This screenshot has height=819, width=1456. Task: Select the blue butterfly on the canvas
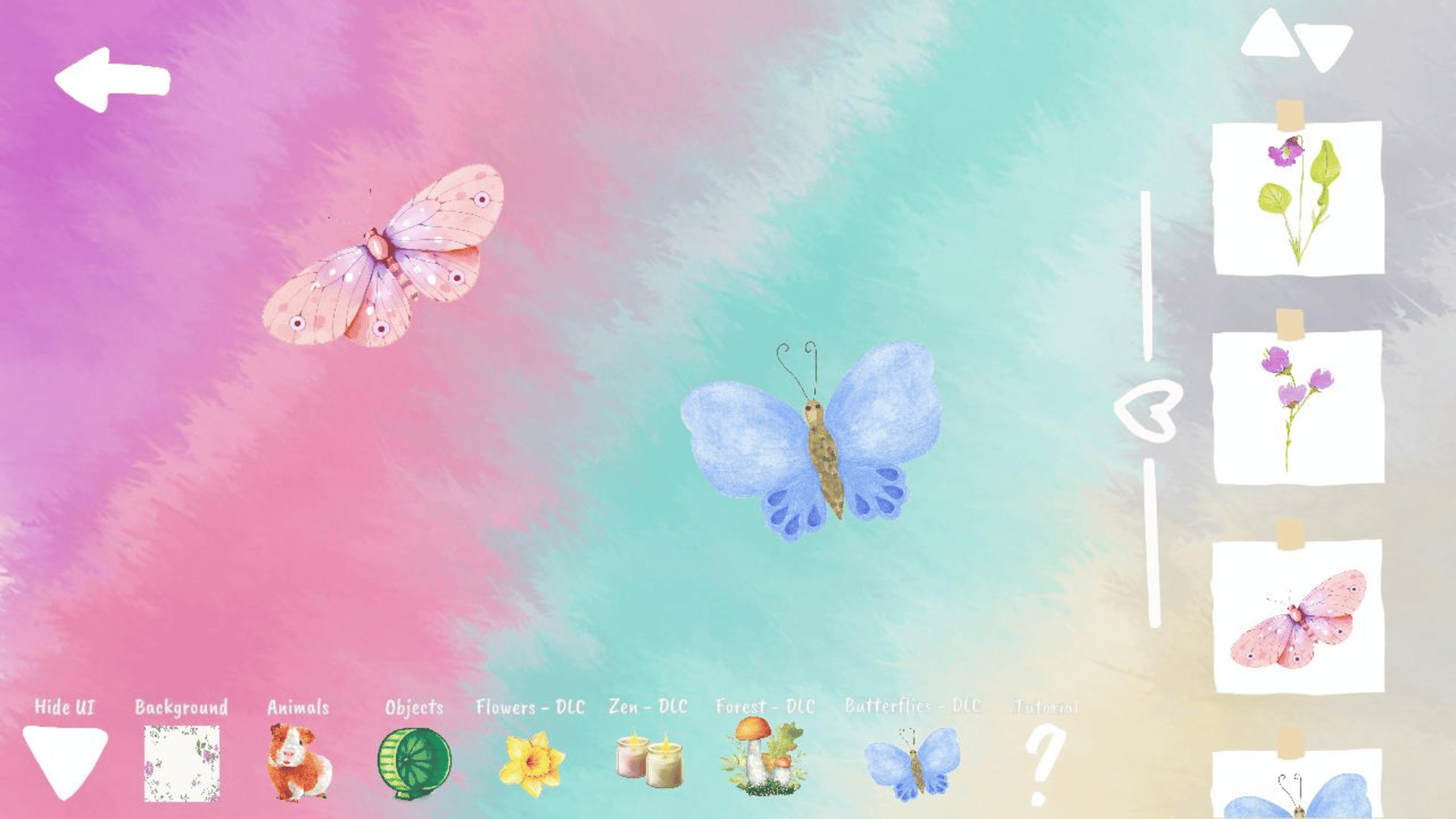[x=811, y=440]
